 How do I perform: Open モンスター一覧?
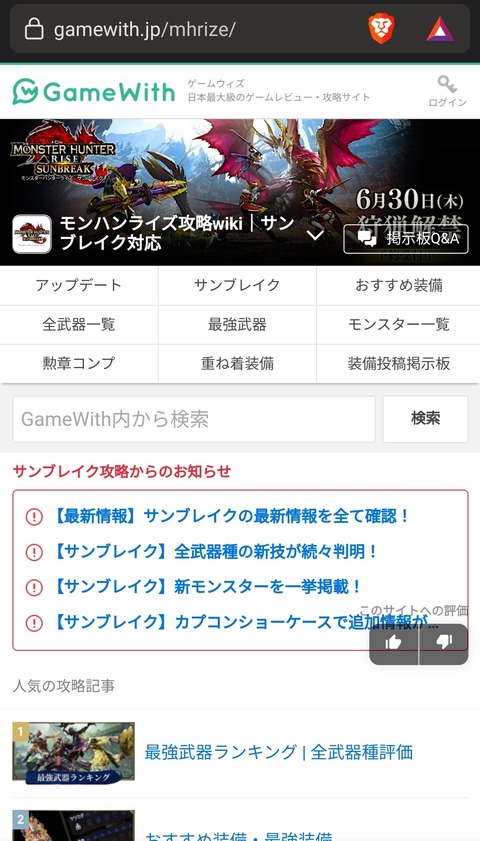[x=398, y=324]
